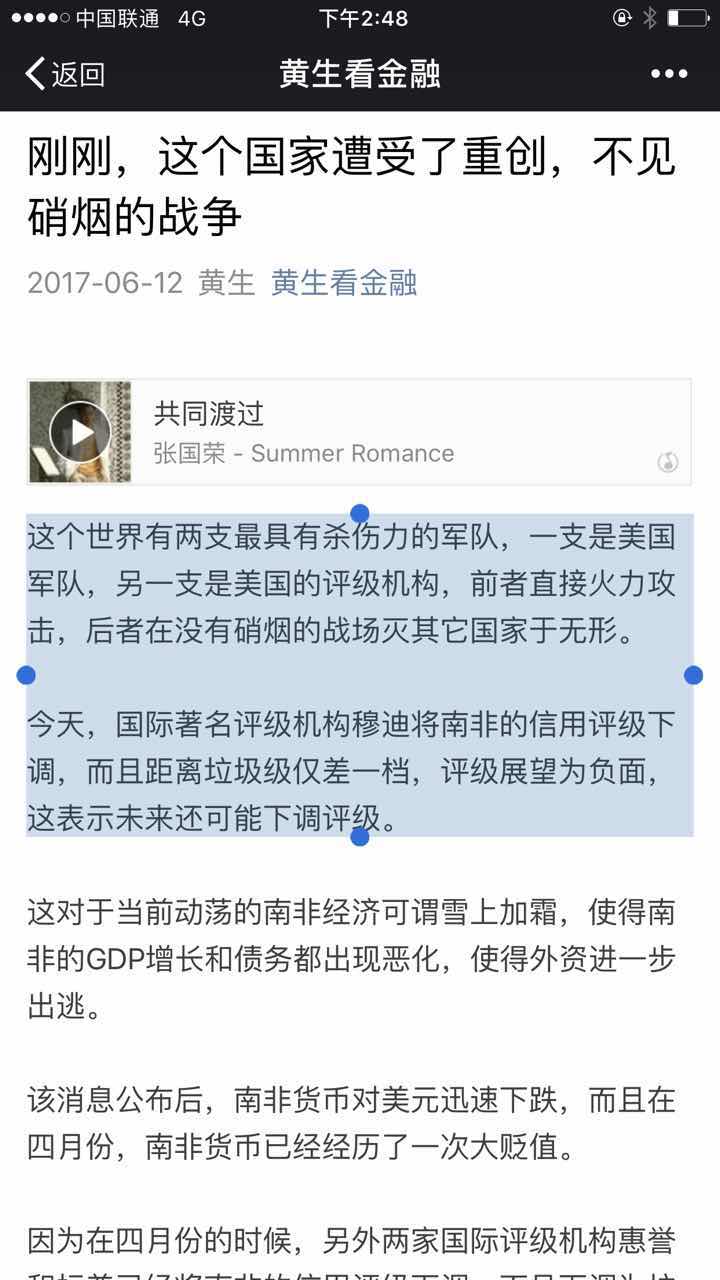This screenshot has height=1280, width=720.
Task: Open the 黄生看金融 account link
Action: click(x=344, y=283)
